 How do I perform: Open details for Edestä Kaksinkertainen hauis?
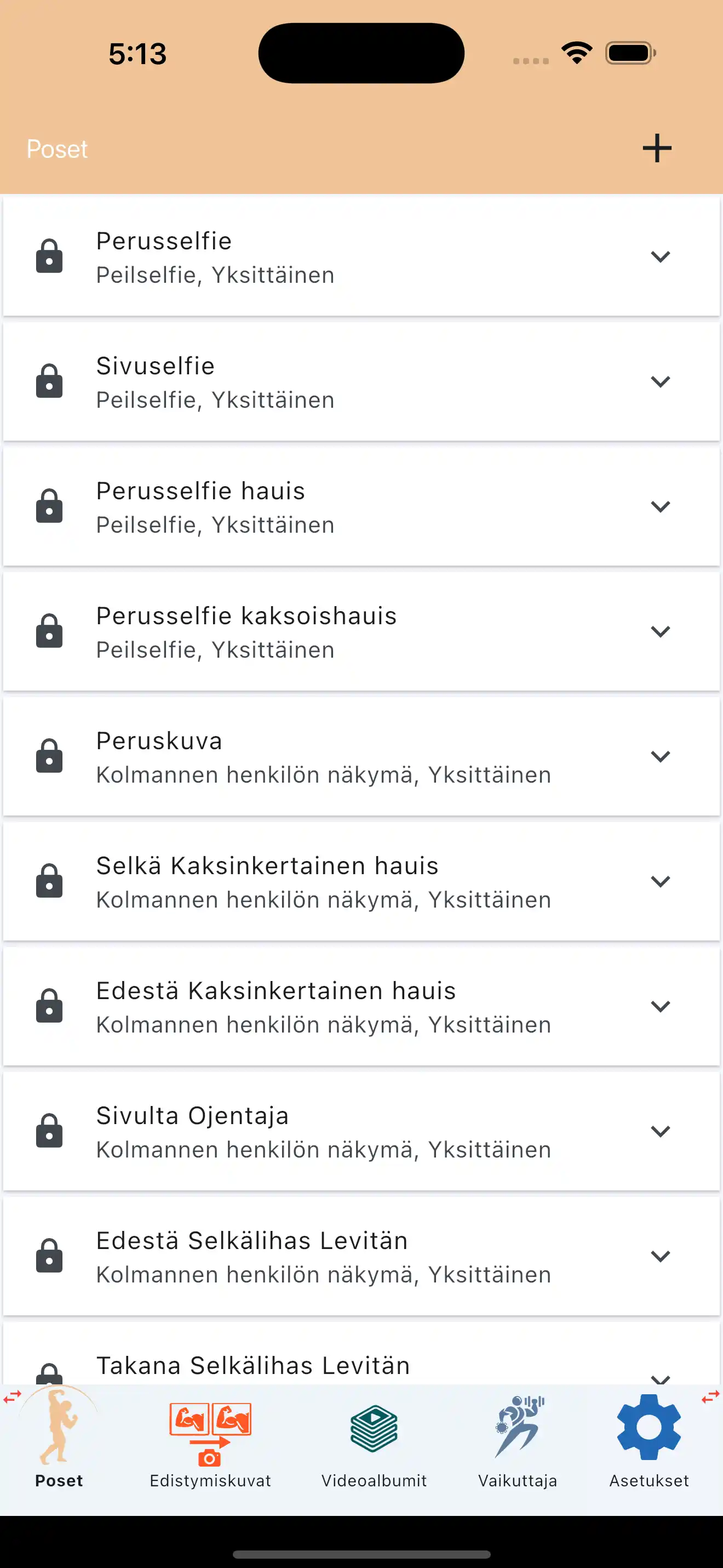point(661,1006)
